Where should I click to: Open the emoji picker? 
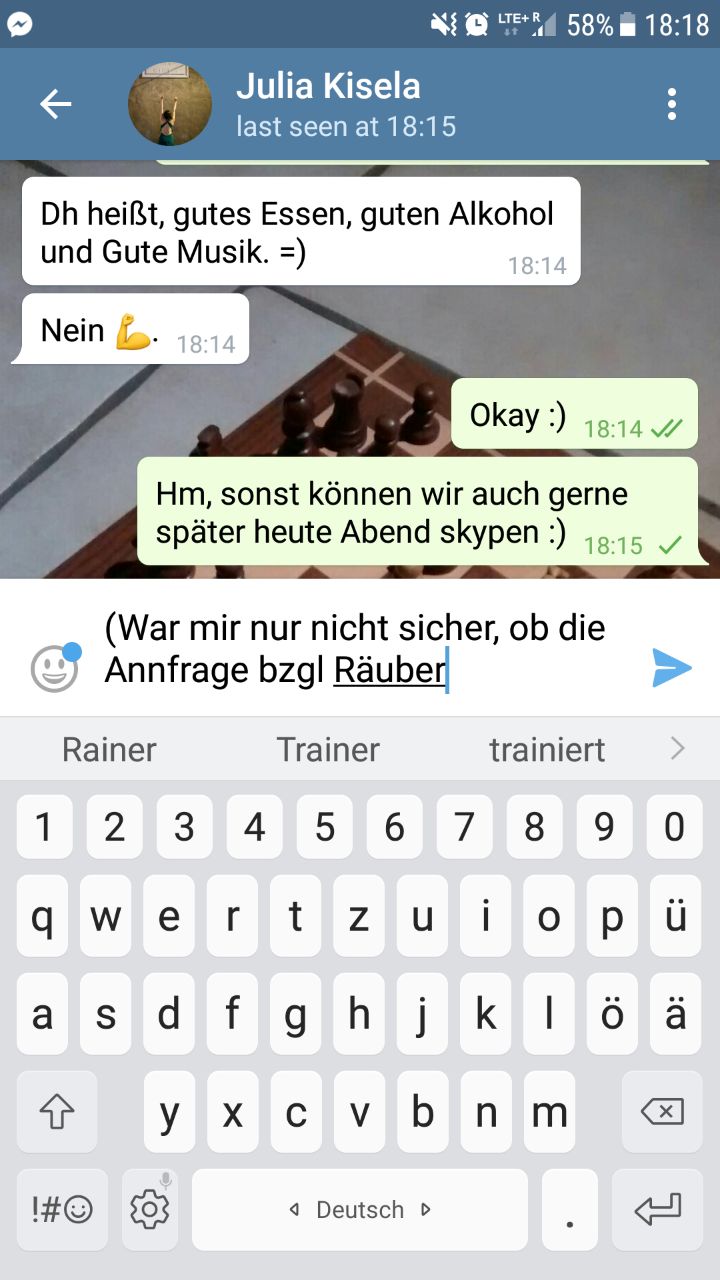(54, 668)
